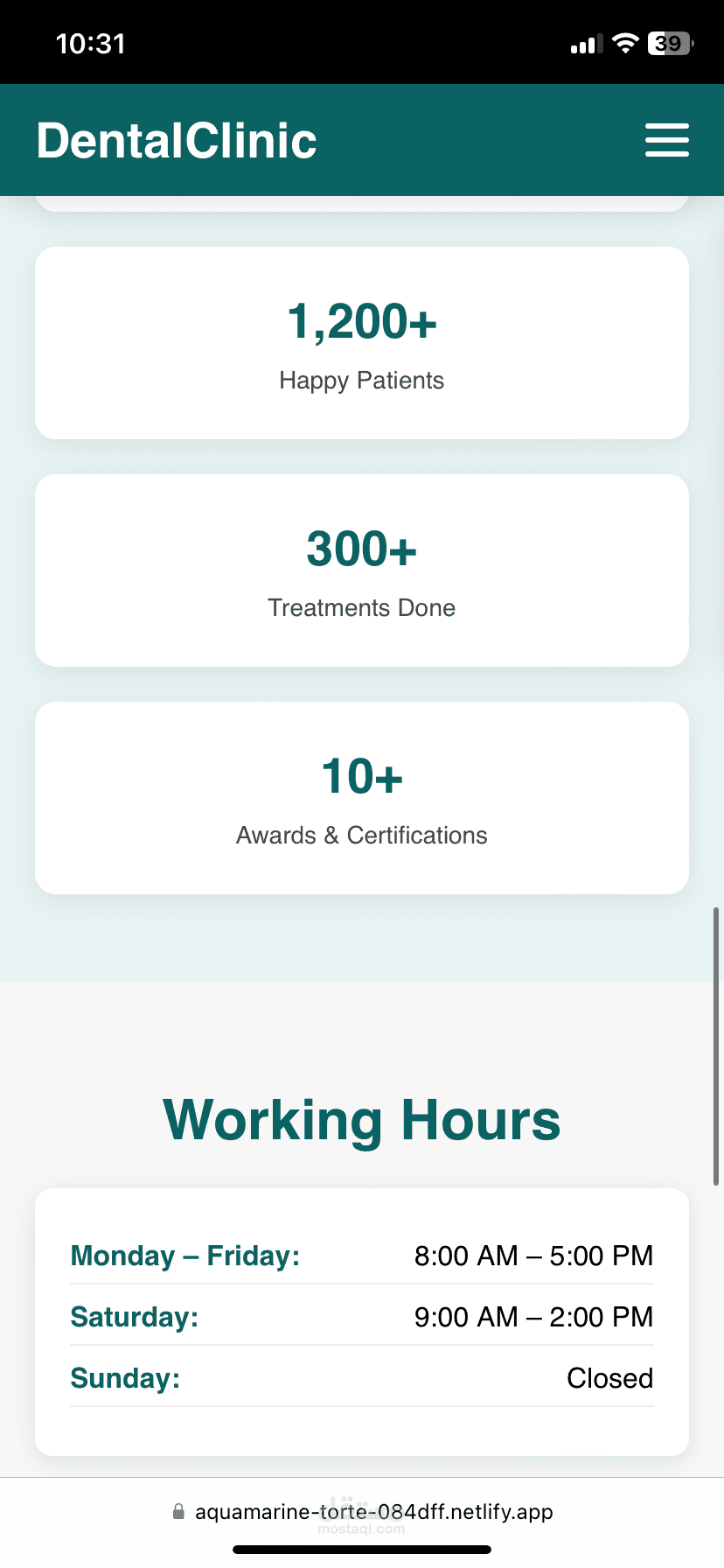The image size is (724, 1568).
Task: Tap the netlify.app address bar
Action: tap(362, 1511)
